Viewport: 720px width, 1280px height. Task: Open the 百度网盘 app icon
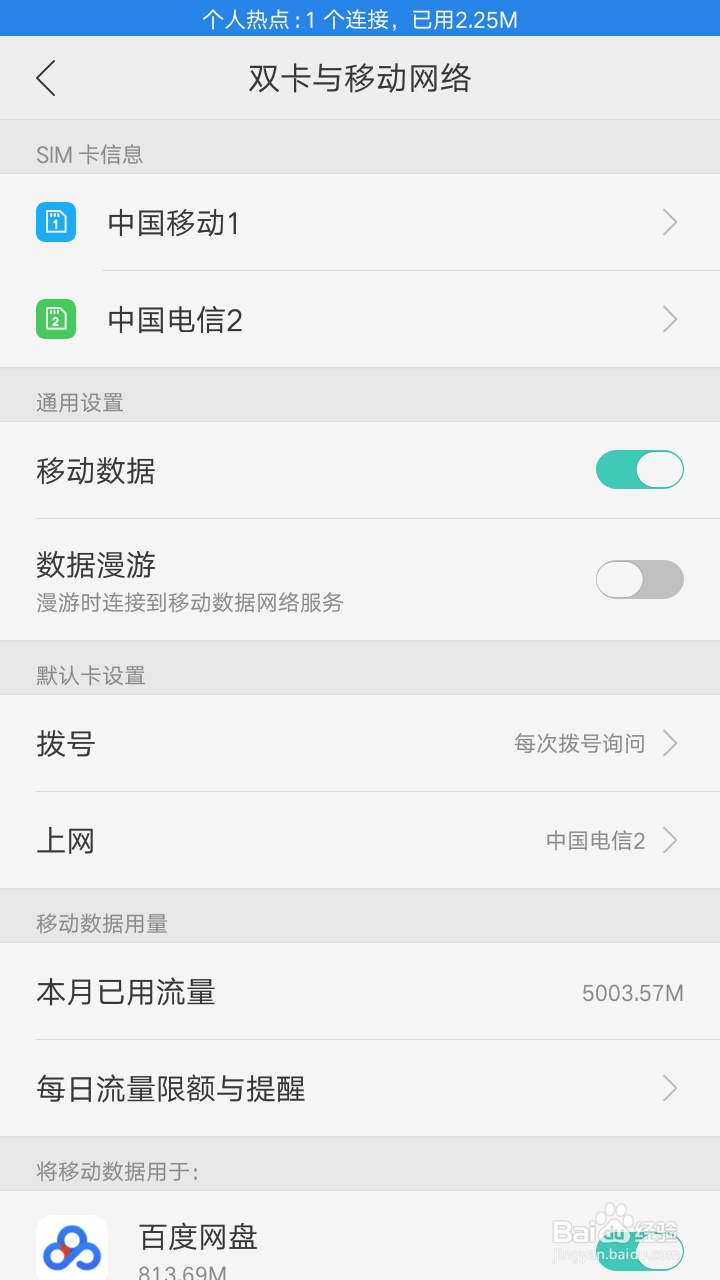[x=72, y=1244]
